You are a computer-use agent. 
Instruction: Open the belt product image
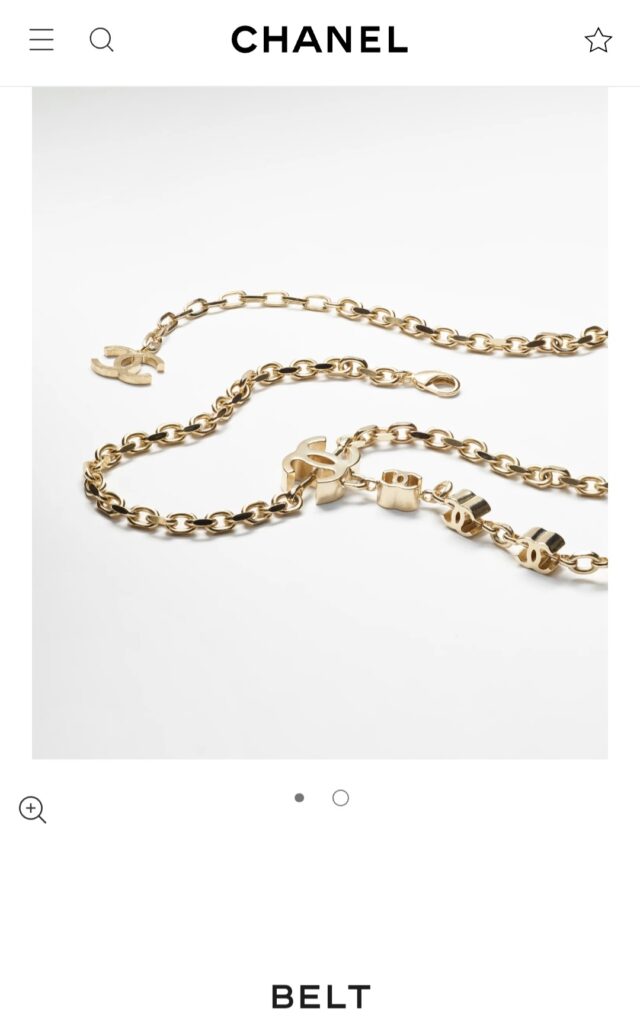pos(320,422)
